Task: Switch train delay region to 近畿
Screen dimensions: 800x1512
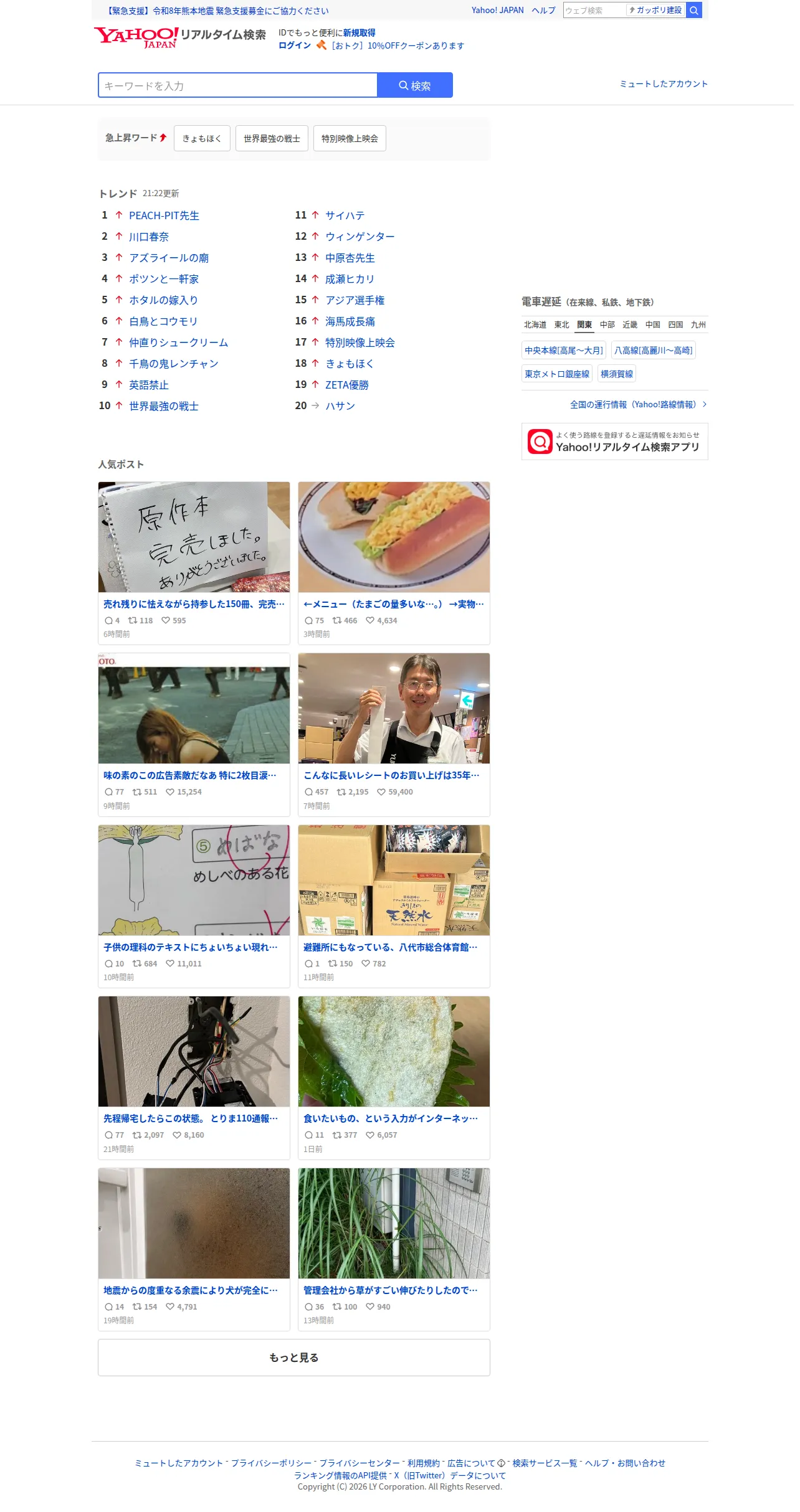Action: click(630, 324)
